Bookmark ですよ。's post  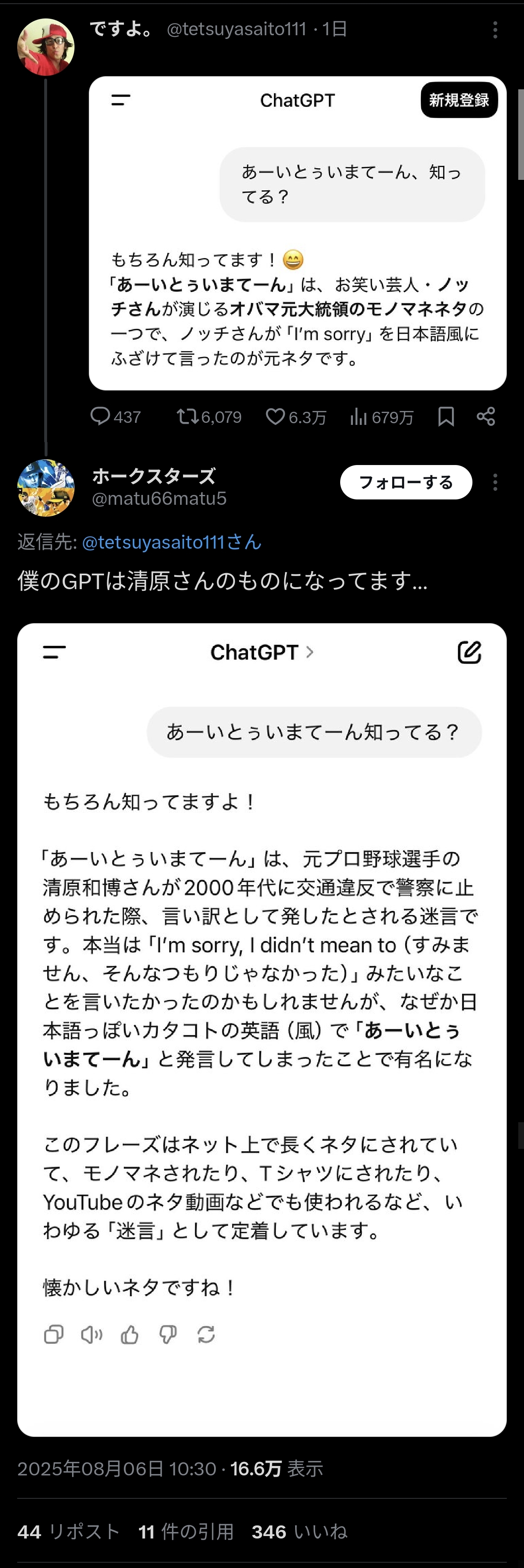pyautogui.click(x=445, y=416)
